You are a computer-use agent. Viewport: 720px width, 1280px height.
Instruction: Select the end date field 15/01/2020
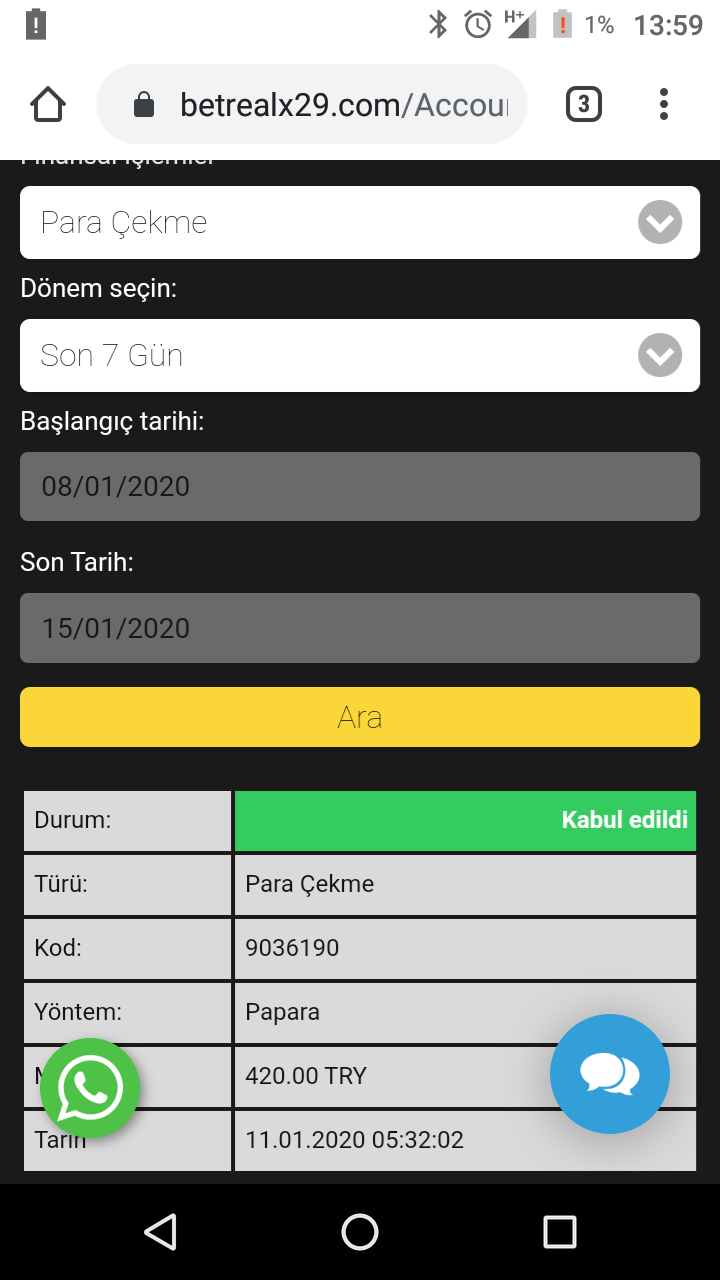360,628
